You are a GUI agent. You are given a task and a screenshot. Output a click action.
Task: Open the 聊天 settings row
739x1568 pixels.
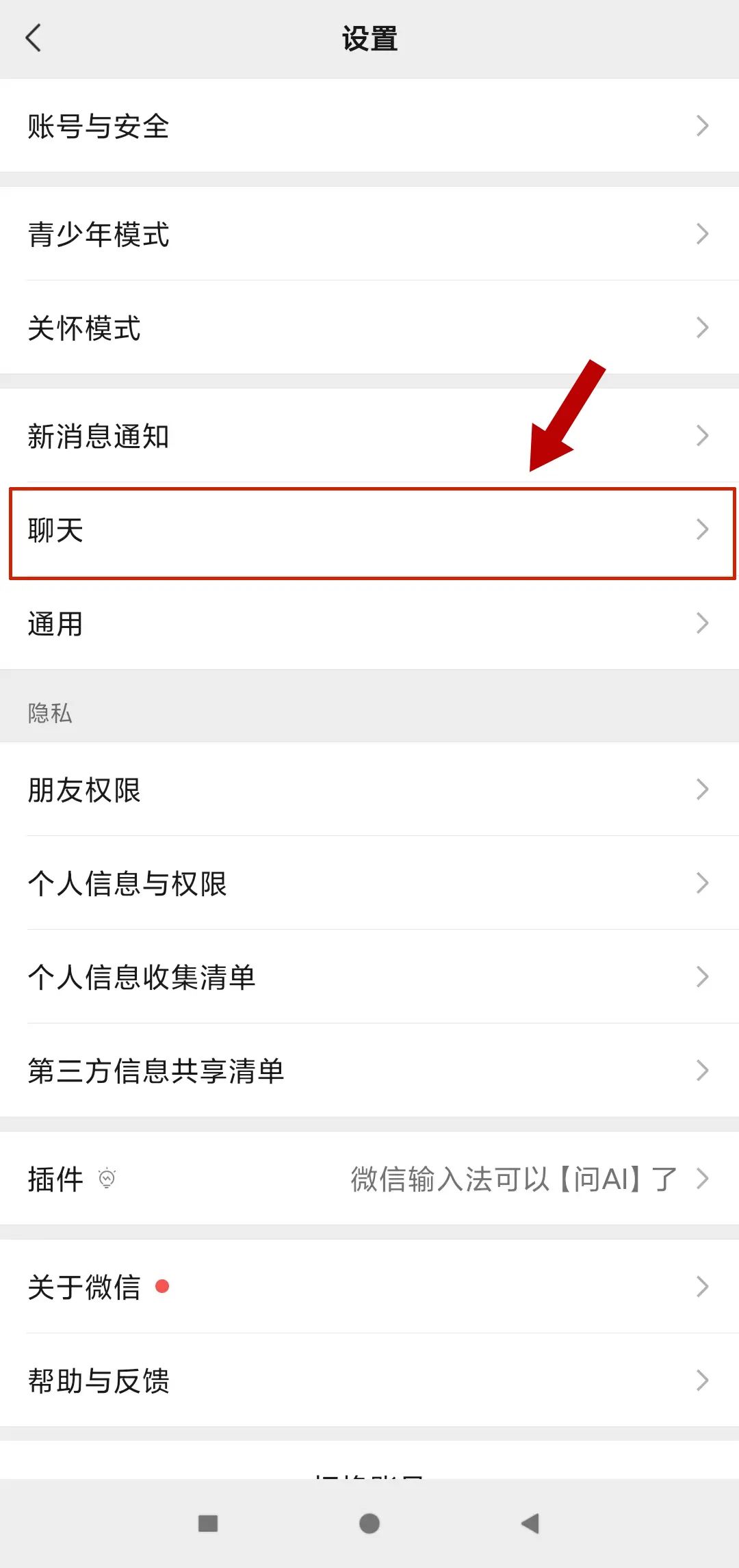(369, 531)
